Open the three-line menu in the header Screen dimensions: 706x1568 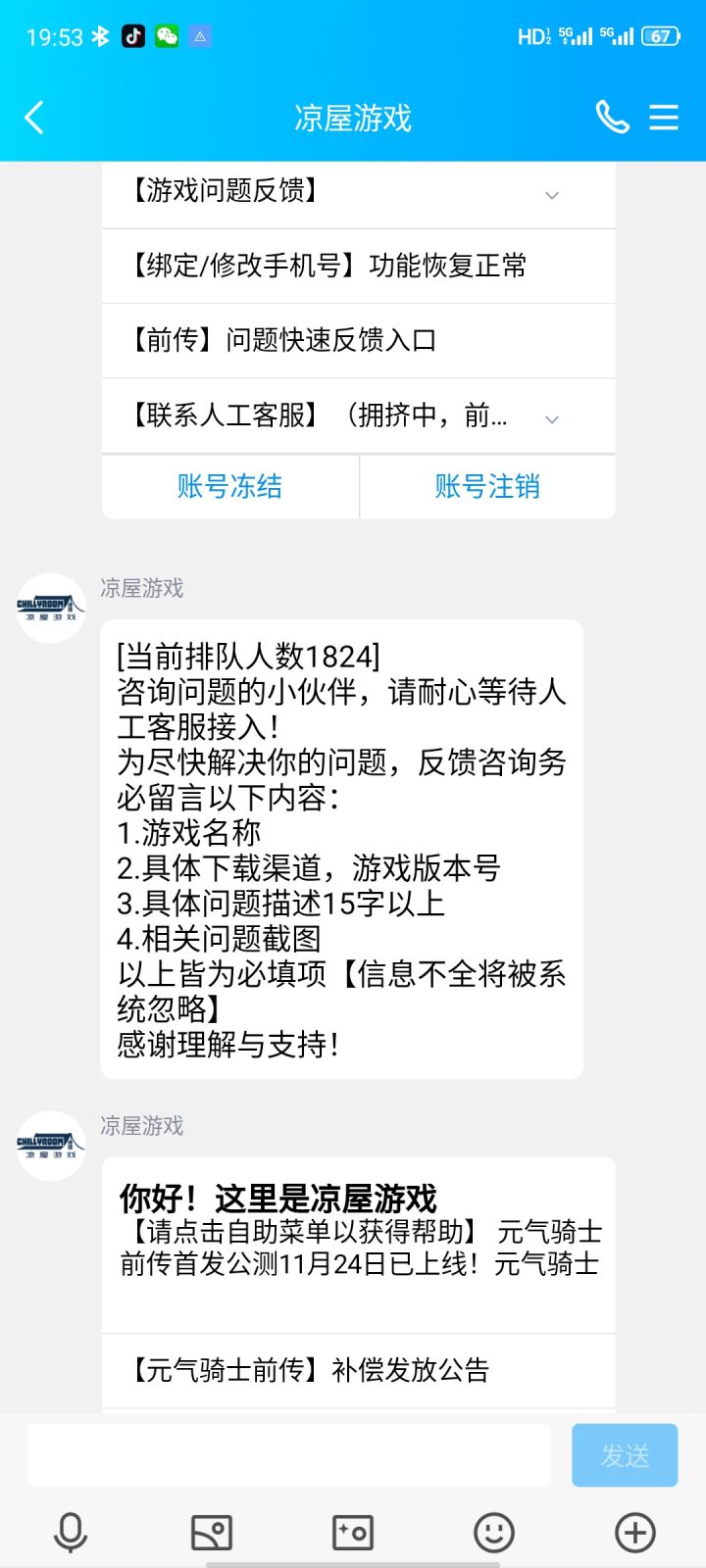tap(664, 118)
